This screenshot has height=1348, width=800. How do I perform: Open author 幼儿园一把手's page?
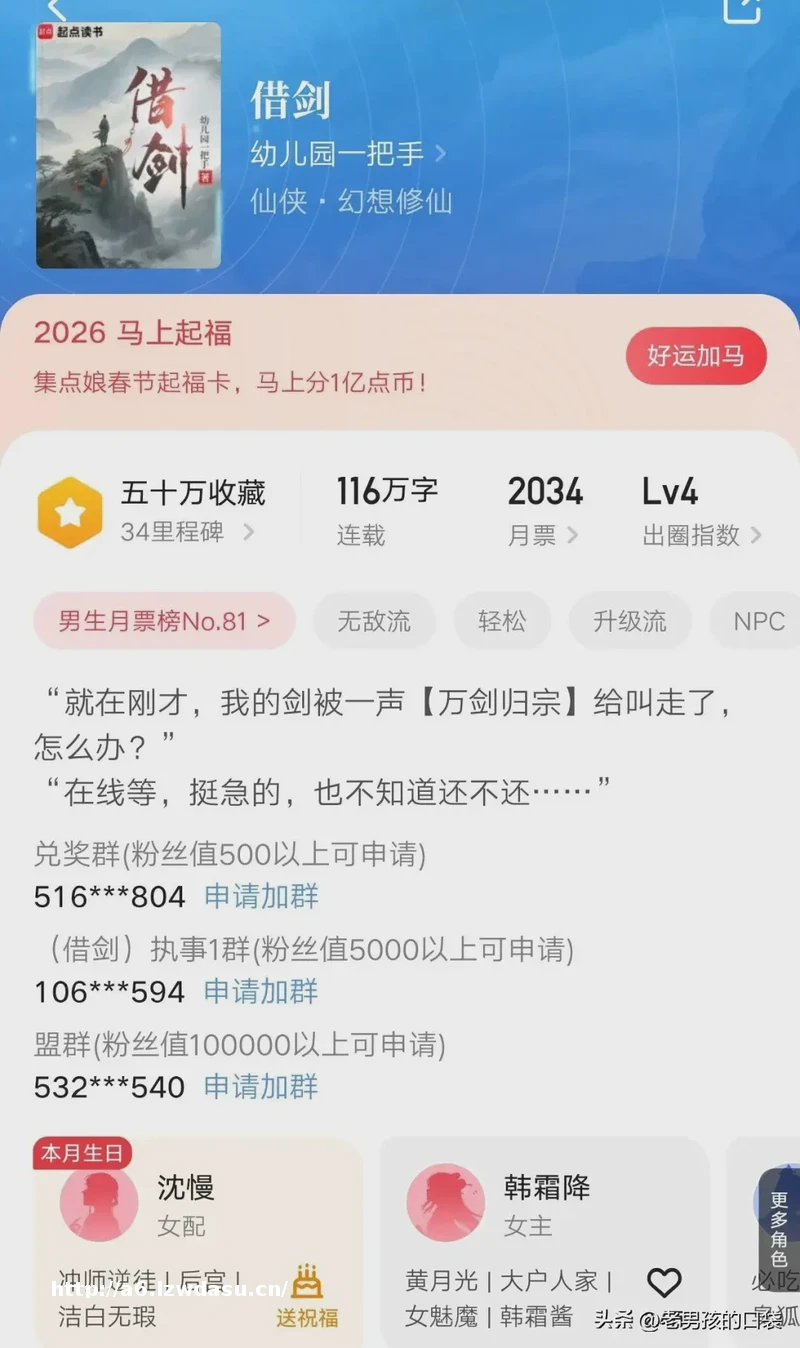347,154
